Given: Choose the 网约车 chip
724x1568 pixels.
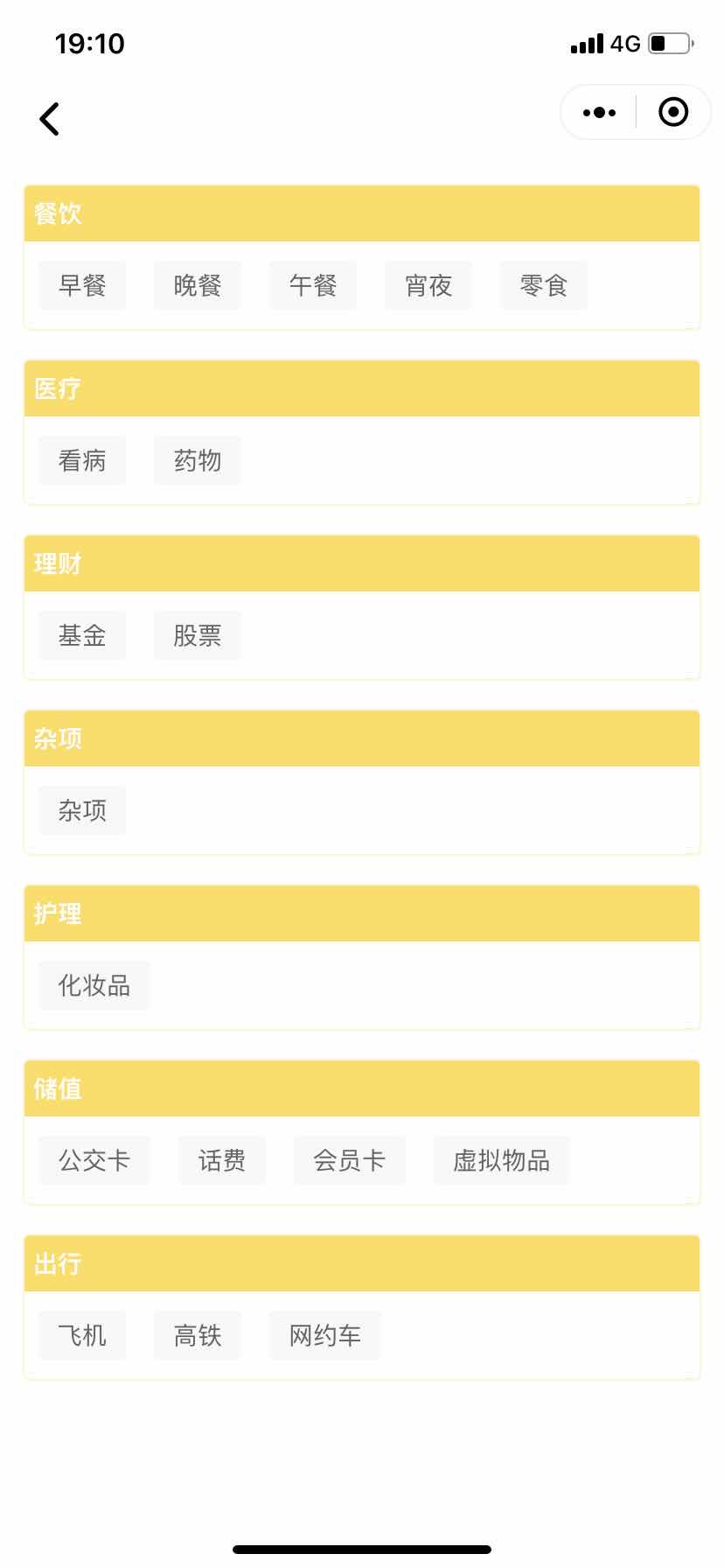Looking at the screenshot, I should (325, 1335).
